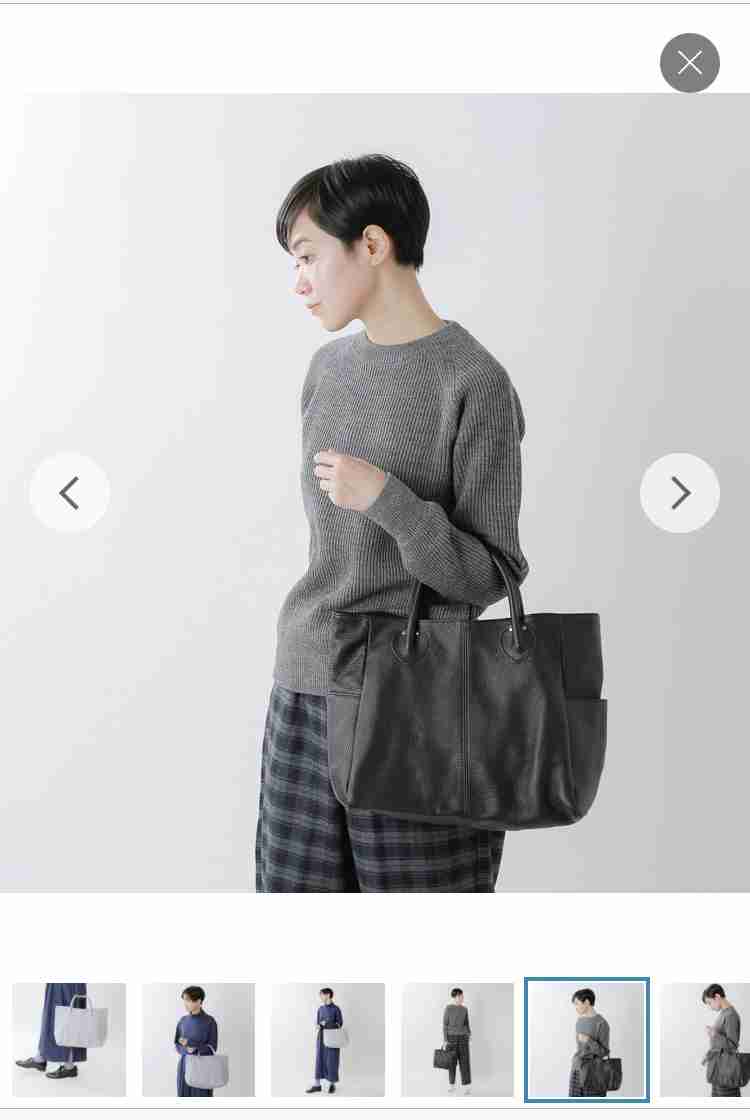View the thumbnail of navy top with gray bag
Screen dimensions: 750x1120
click(198, 1039)
